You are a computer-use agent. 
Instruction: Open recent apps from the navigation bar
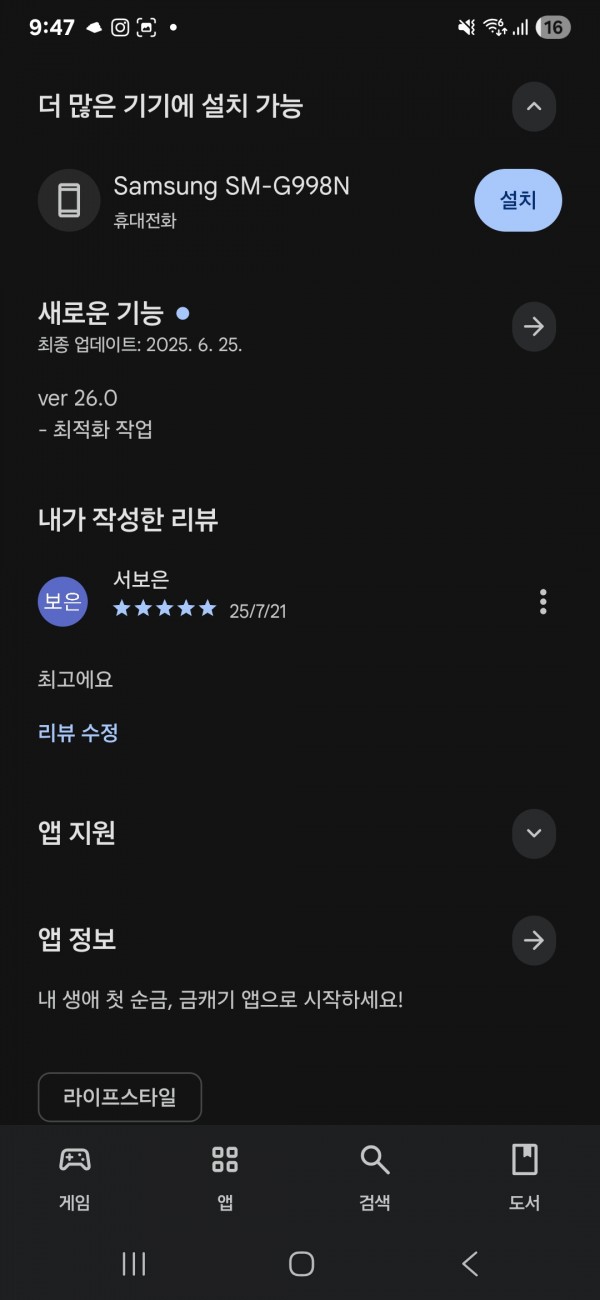tap(134, 1263)
